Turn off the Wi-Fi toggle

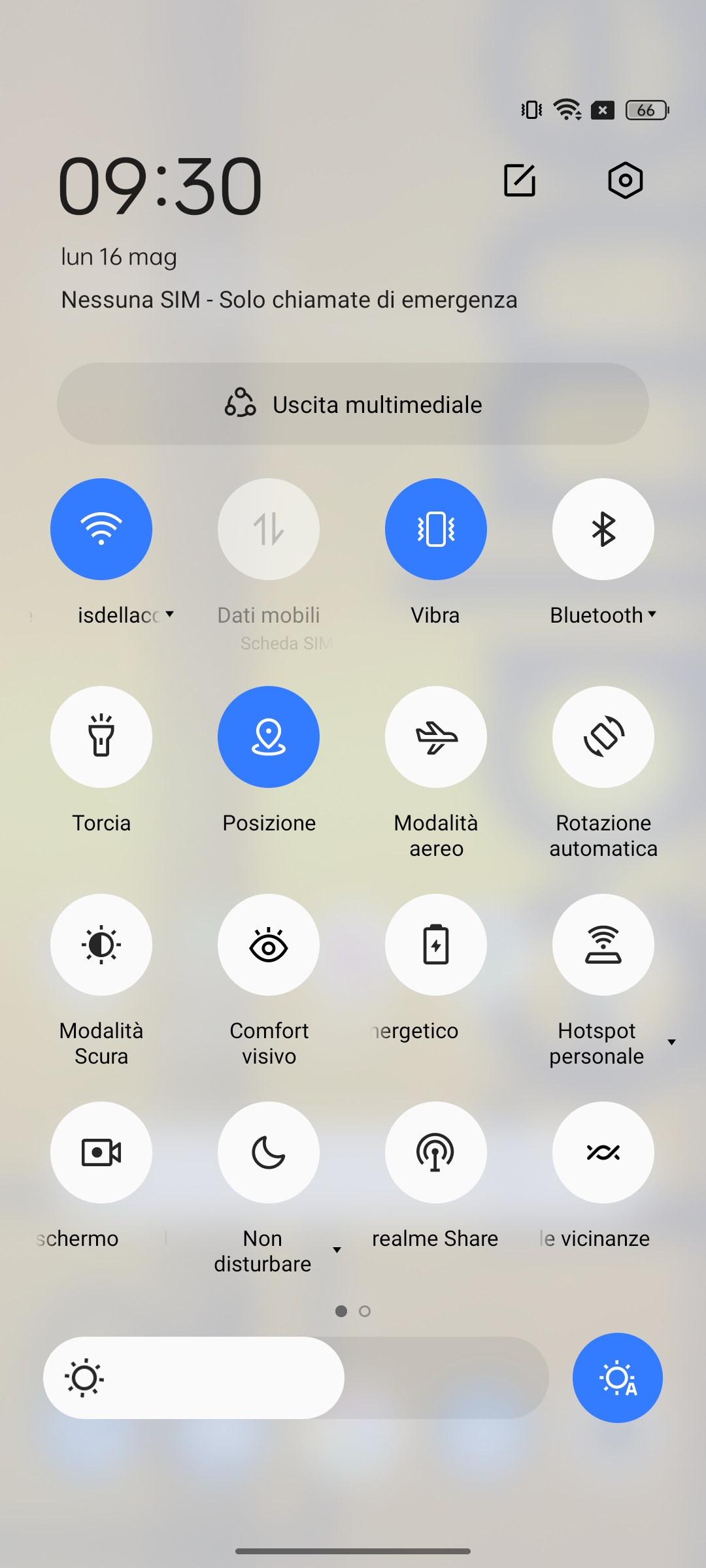point(101,529)
